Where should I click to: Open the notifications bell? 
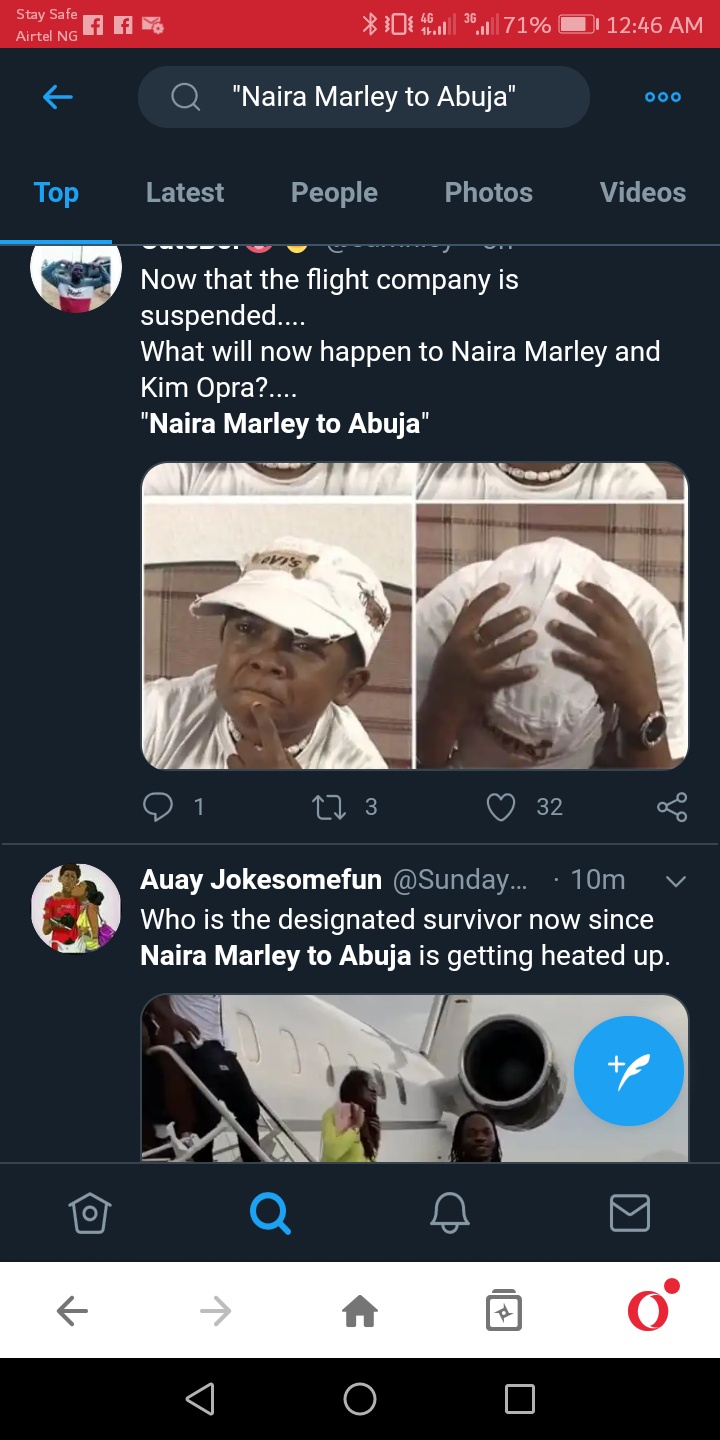tap(449, 1213)
